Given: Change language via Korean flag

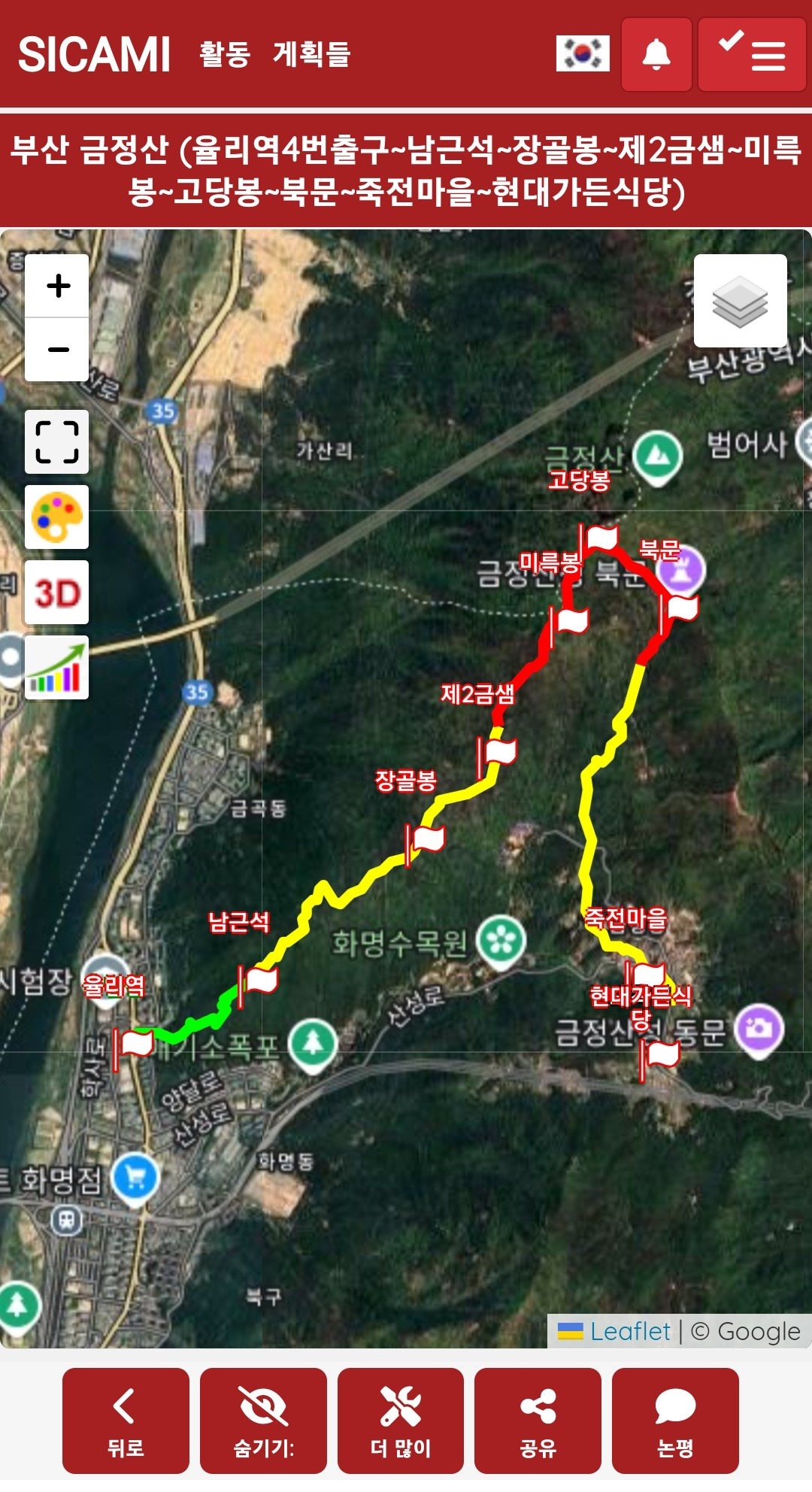Looking at the screenshot, I should pyautogui.click(x=583, y=54).
